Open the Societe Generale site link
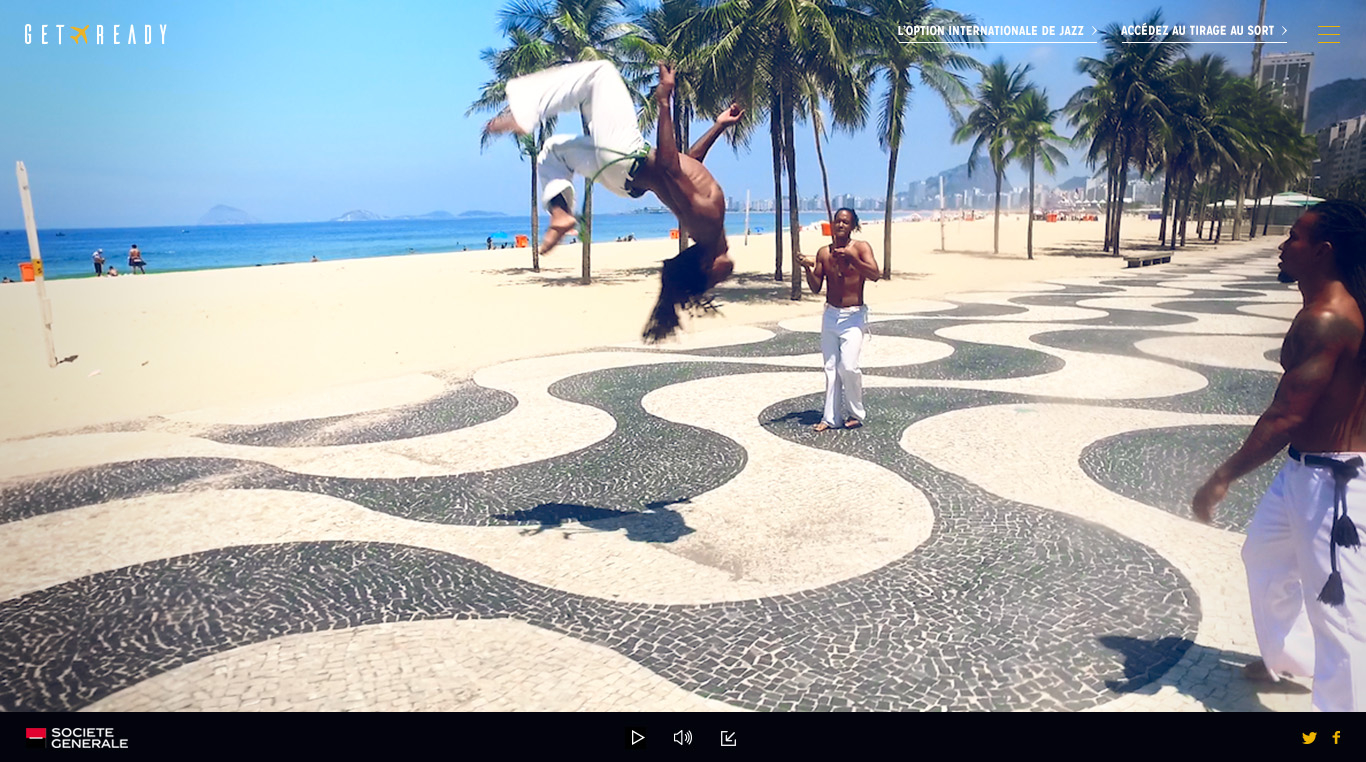Screen dimensions: 1366x762 coord(77,738)
